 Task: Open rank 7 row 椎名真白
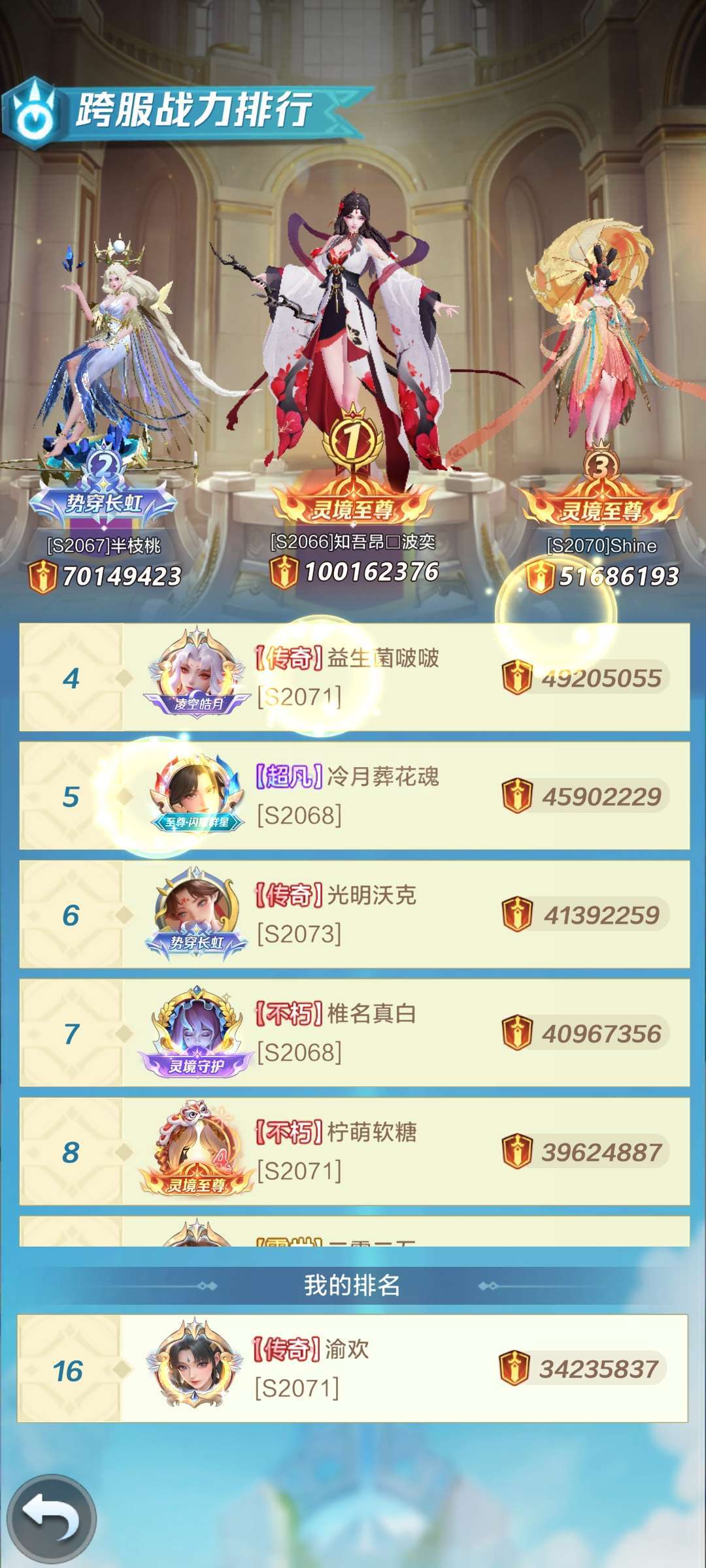pyautogui.click(x=354, y=1033)
